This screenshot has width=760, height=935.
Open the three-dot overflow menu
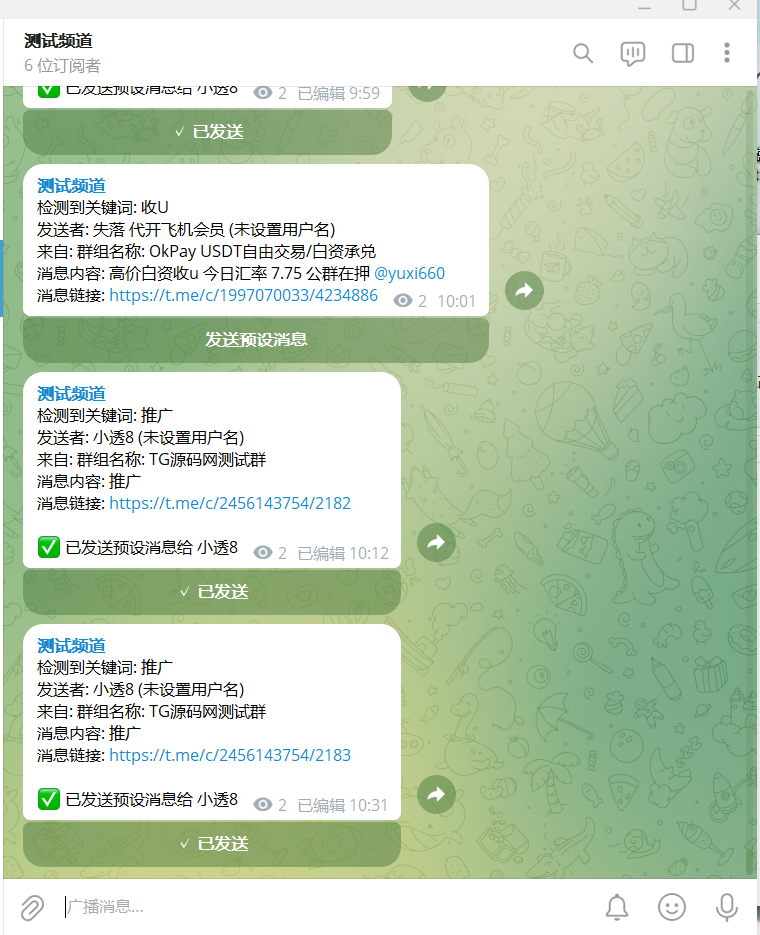click(727, 53)
